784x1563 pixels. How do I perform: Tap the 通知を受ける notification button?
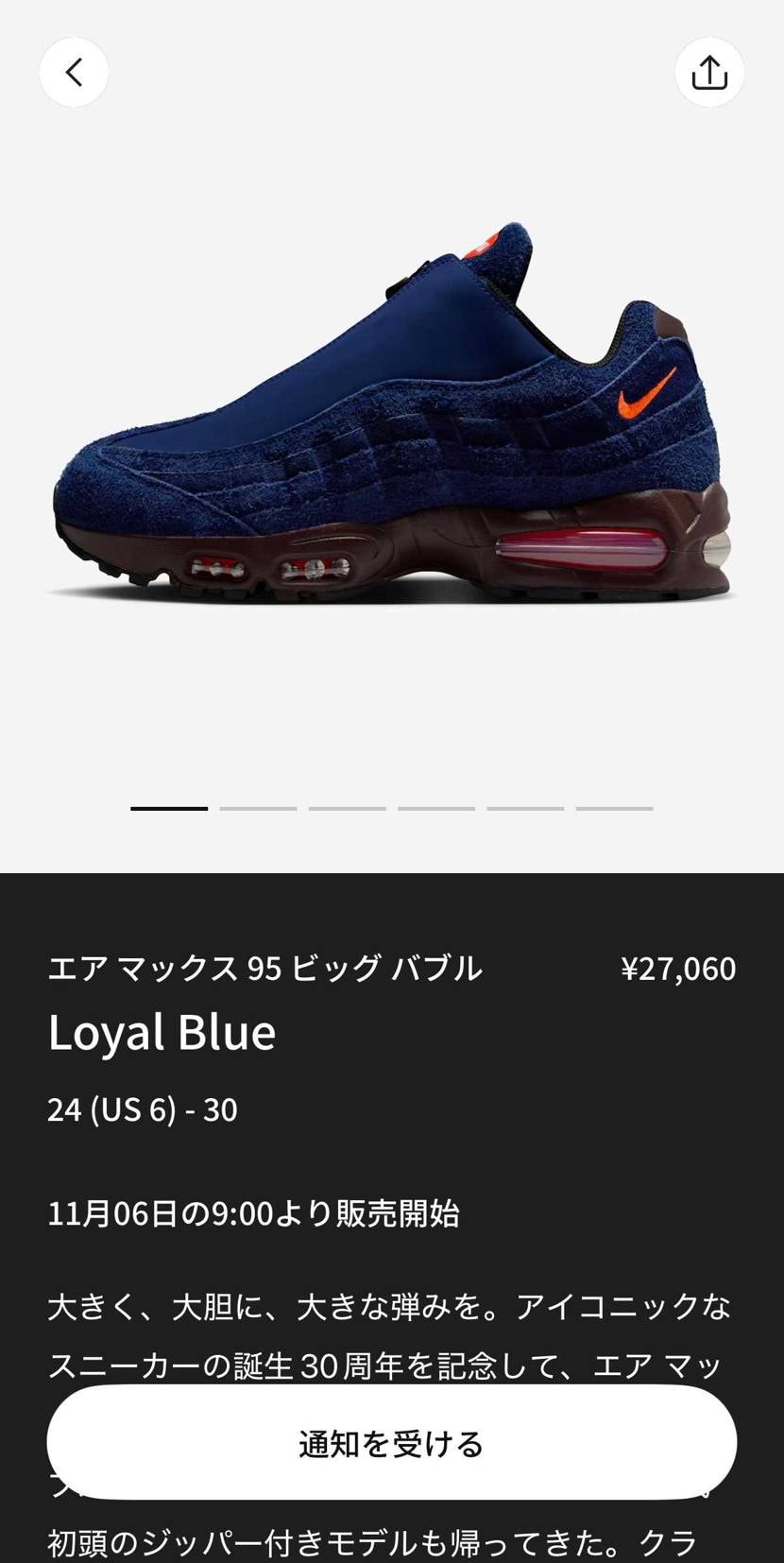click(391, 1442)
